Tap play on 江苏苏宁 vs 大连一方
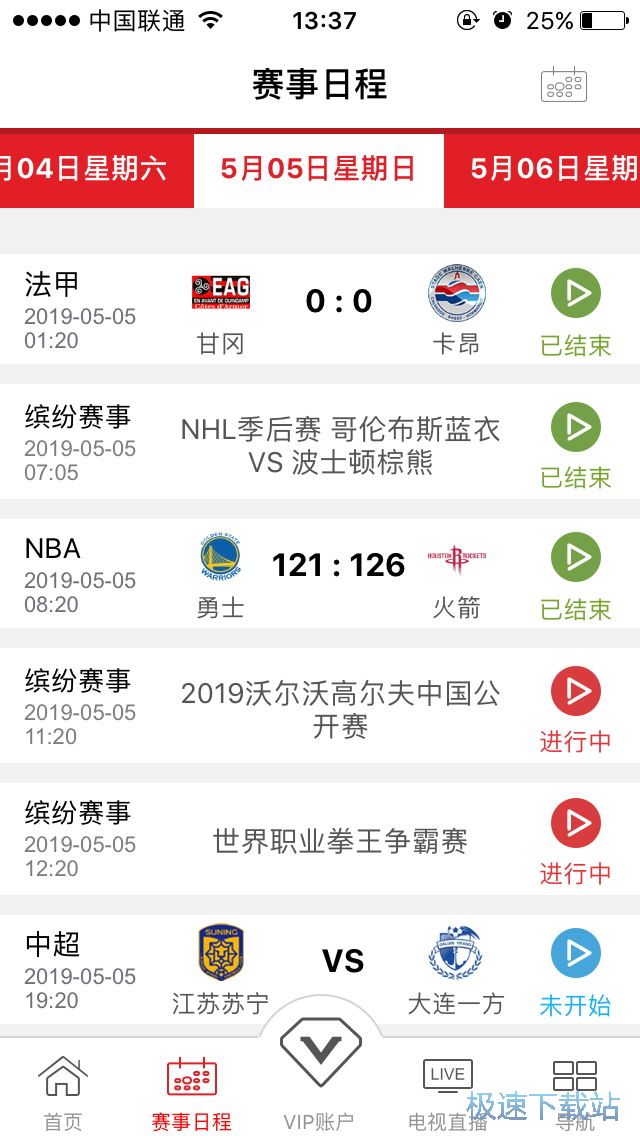The image size is (640, 1136). (x=575, y=954)
